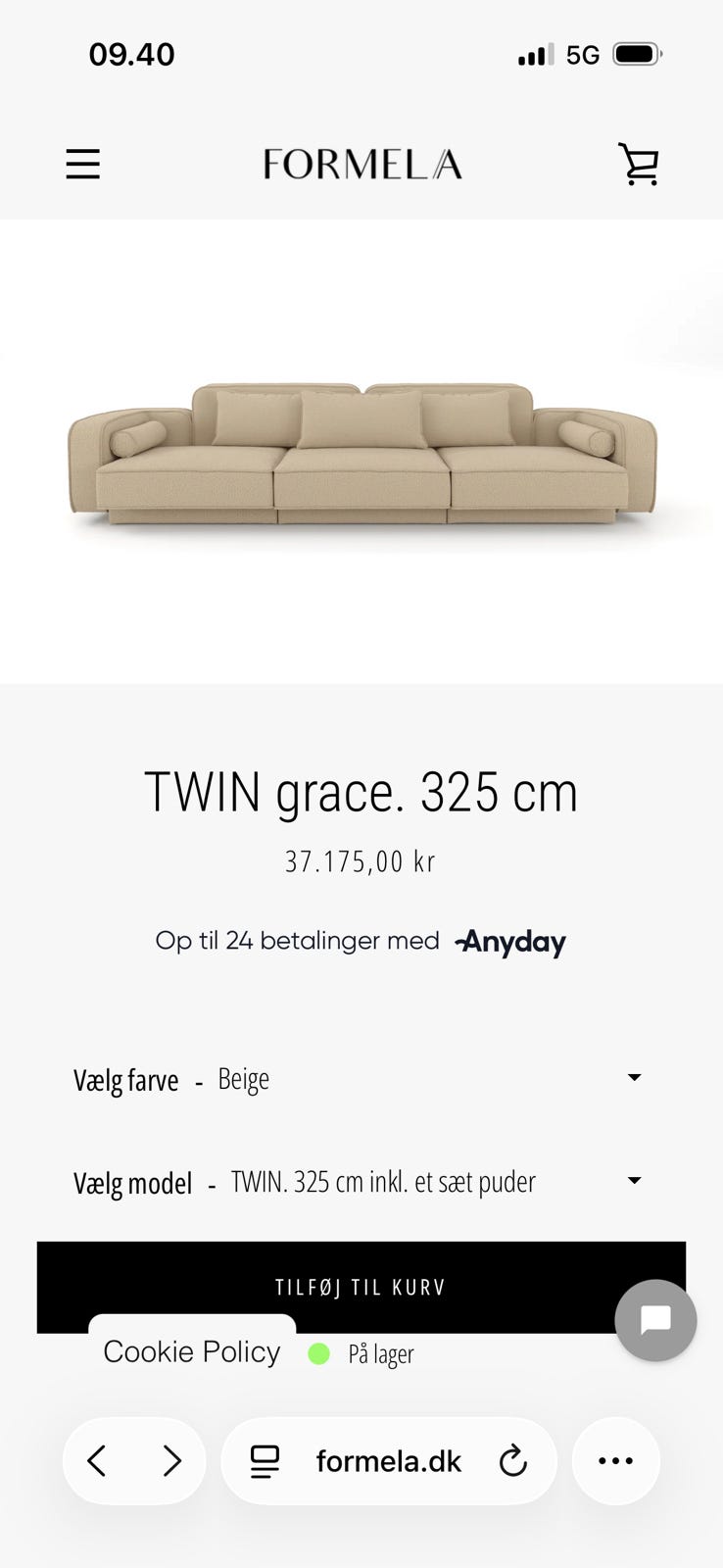This screenshot has height=1568, width=723.
Task: Open the shopping cart
Action: [x=640, y=164]
